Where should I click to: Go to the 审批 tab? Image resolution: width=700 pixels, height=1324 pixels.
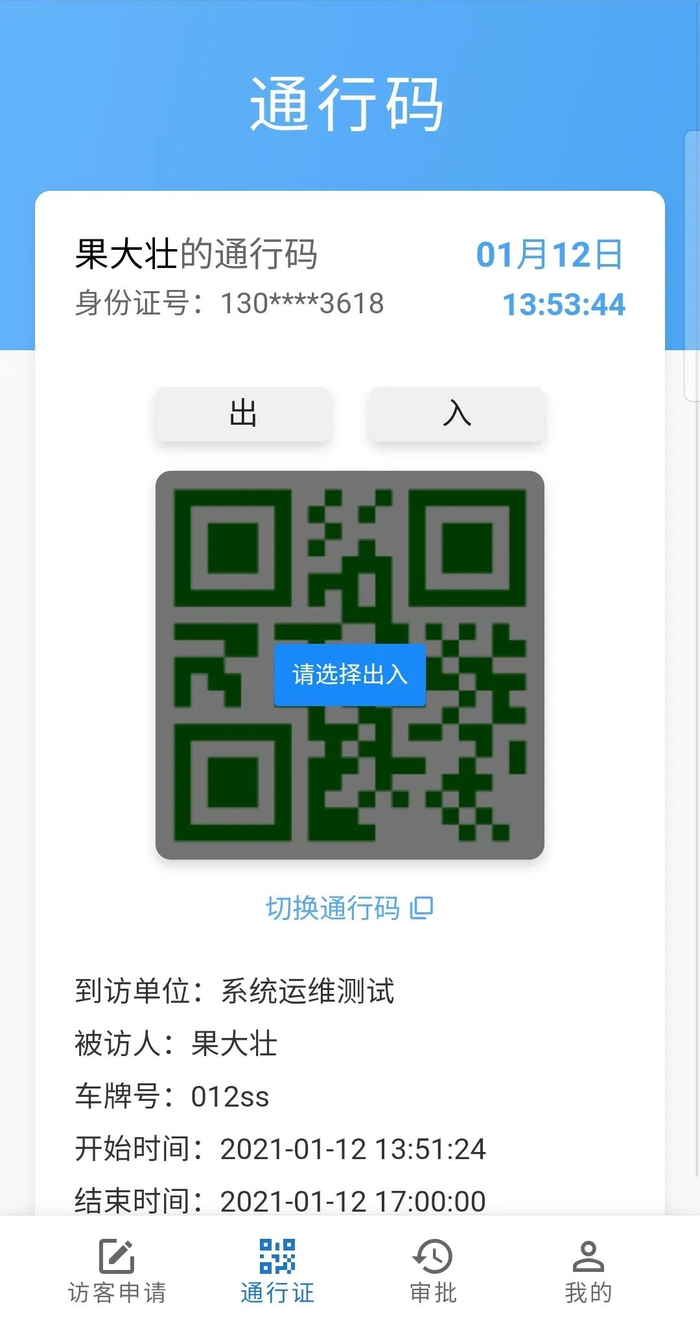coord(433,1271)
